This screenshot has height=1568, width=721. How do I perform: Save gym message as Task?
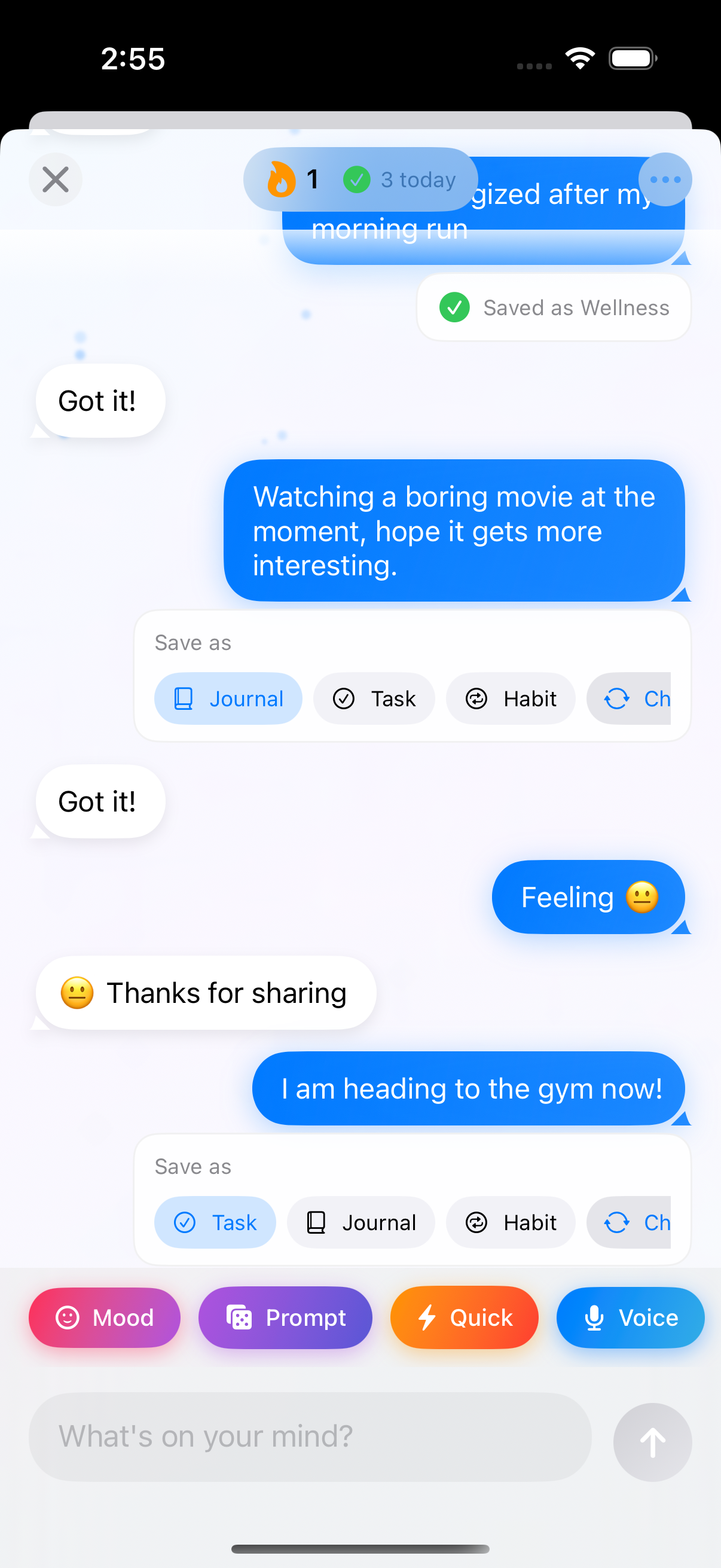[x=215, y=1222]
